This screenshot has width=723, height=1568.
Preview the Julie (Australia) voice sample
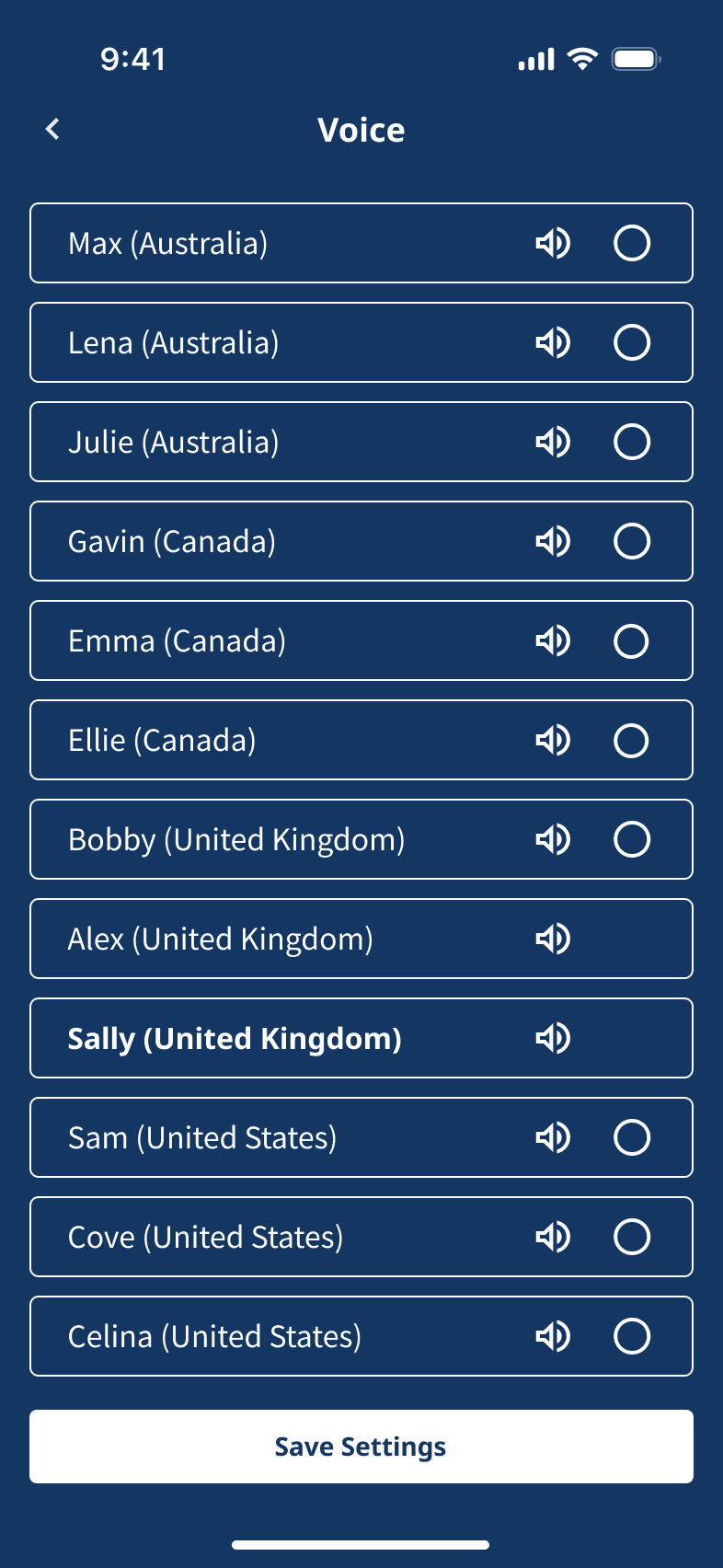[x=553, y=442]
